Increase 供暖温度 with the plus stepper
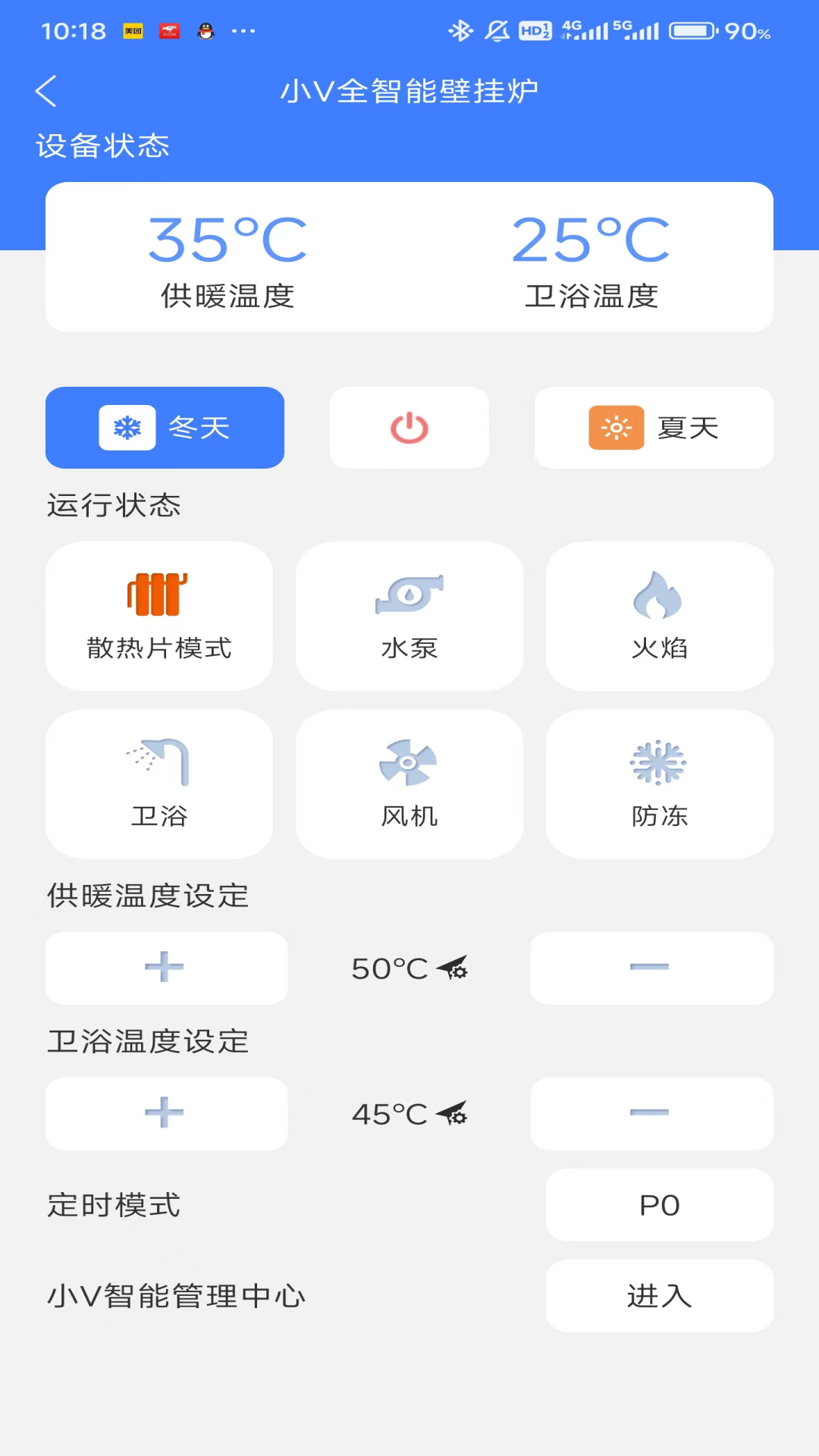The width and height of the screenshot is (819, 1456). [x=166, y=968]
